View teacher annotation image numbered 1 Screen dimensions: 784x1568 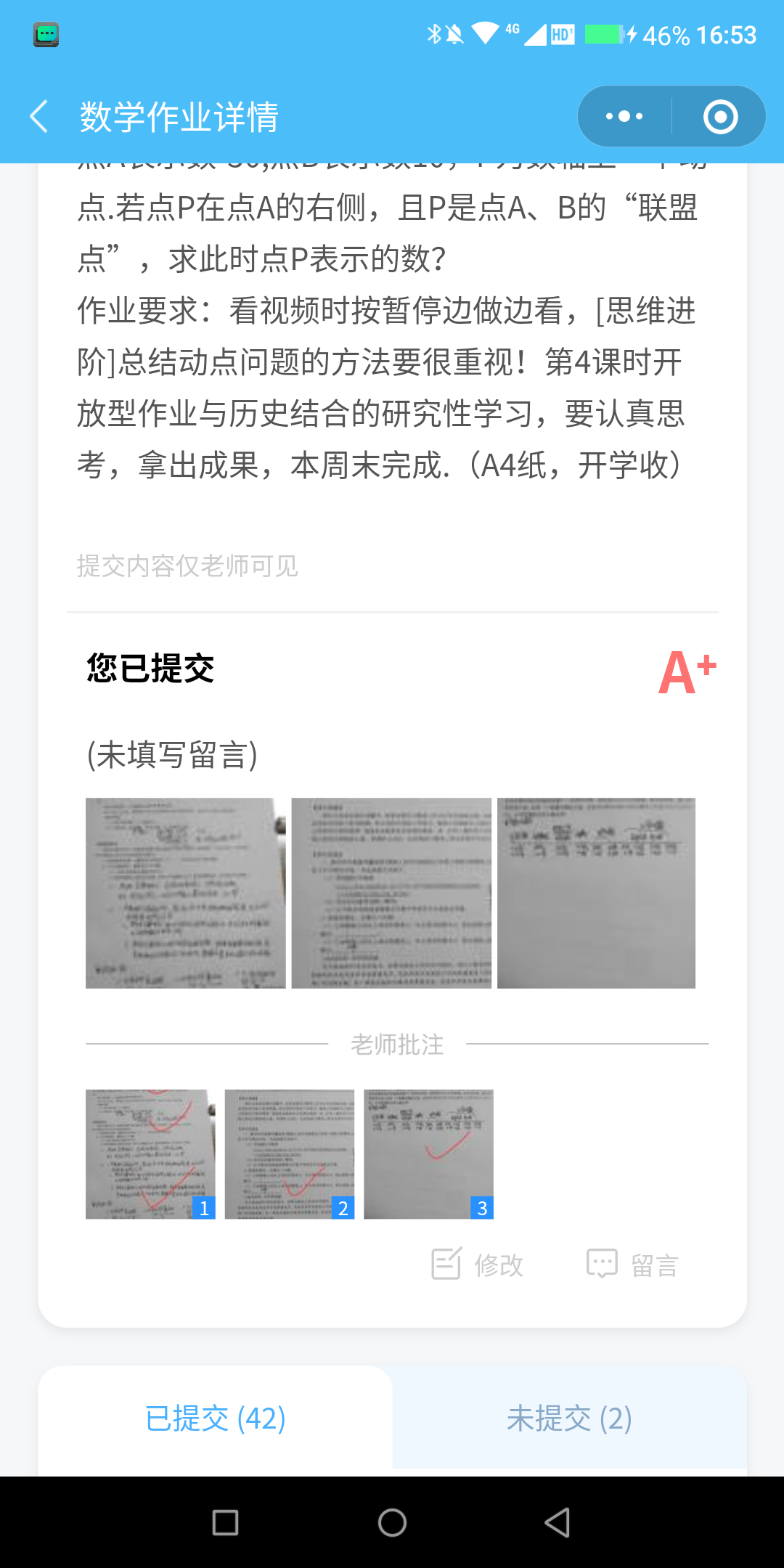click(150, 1154)
